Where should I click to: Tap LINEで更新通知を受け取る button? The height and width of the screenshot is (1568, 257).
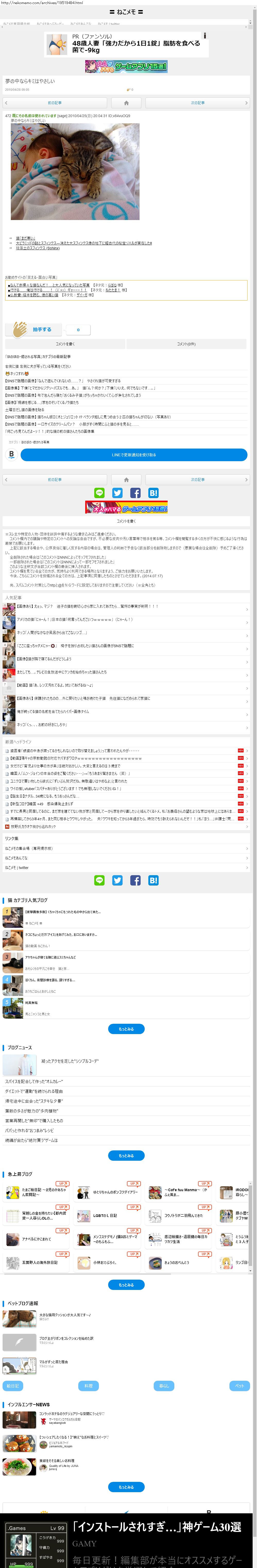[x=134, y=455]
